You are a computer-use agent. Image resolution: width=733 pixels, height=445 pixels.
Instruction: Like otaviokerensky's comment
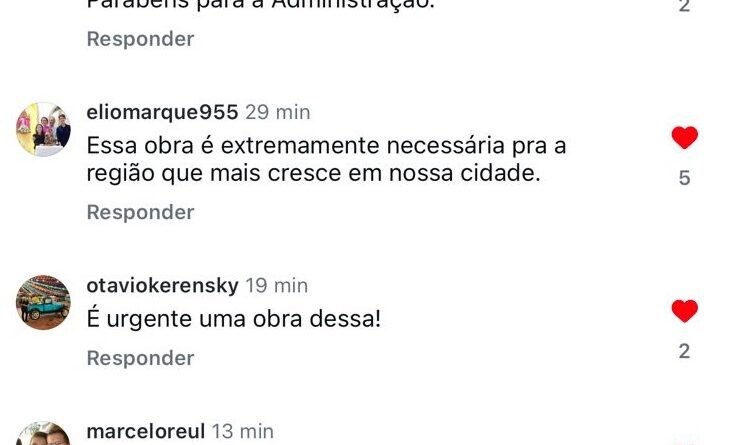pos(684,311)
